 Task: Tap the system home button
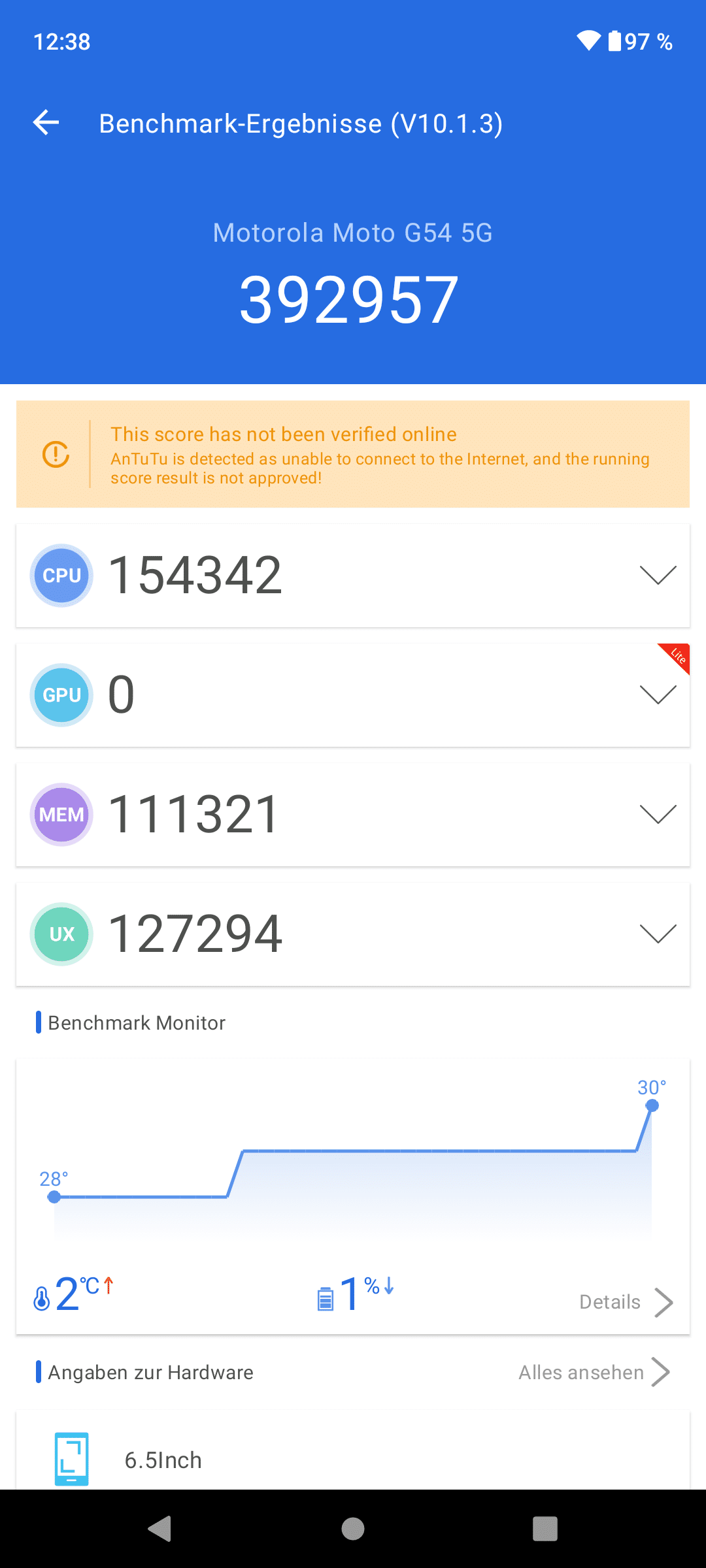[x=353, y=1529]
